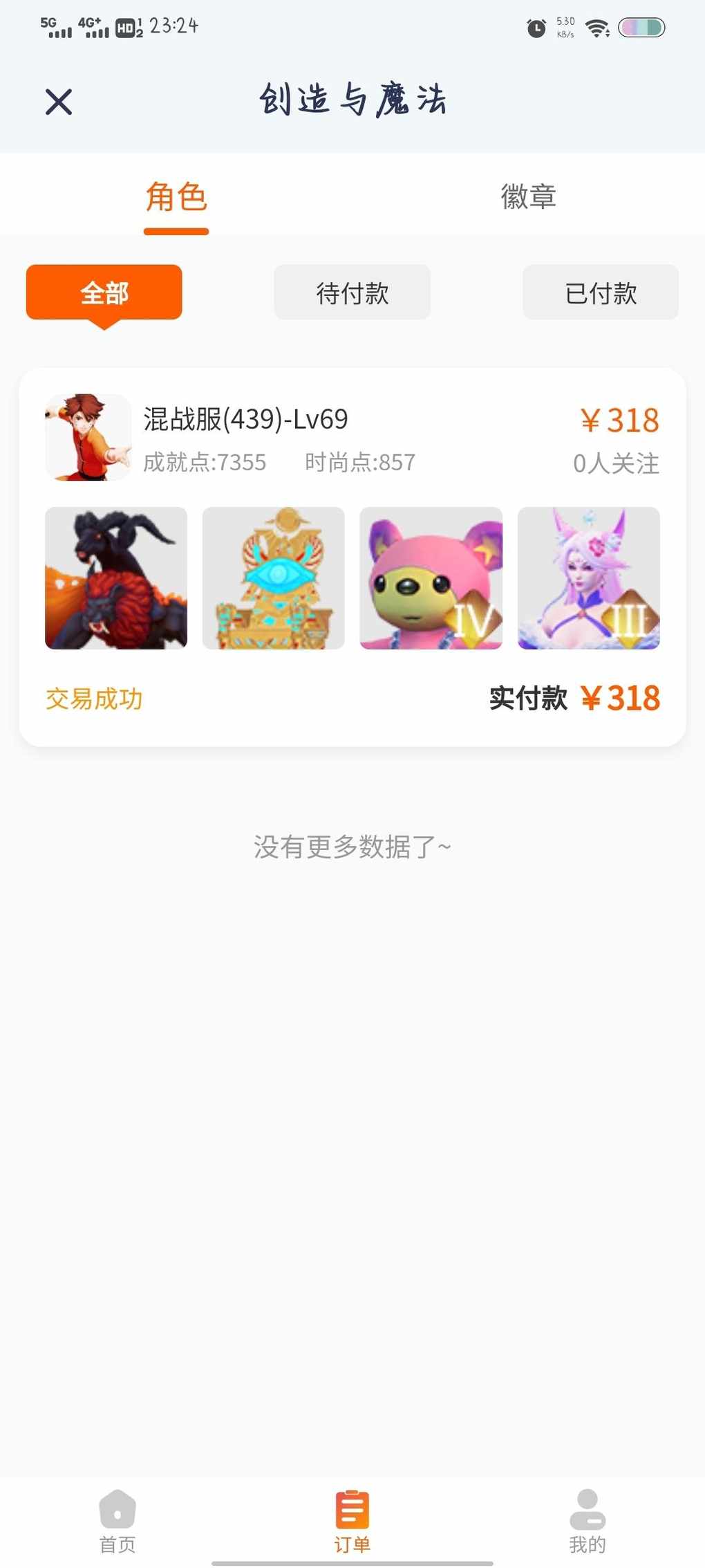Switch to the 徽章 tab
This screenshot has width=705, height=1568.
[529, 197]
